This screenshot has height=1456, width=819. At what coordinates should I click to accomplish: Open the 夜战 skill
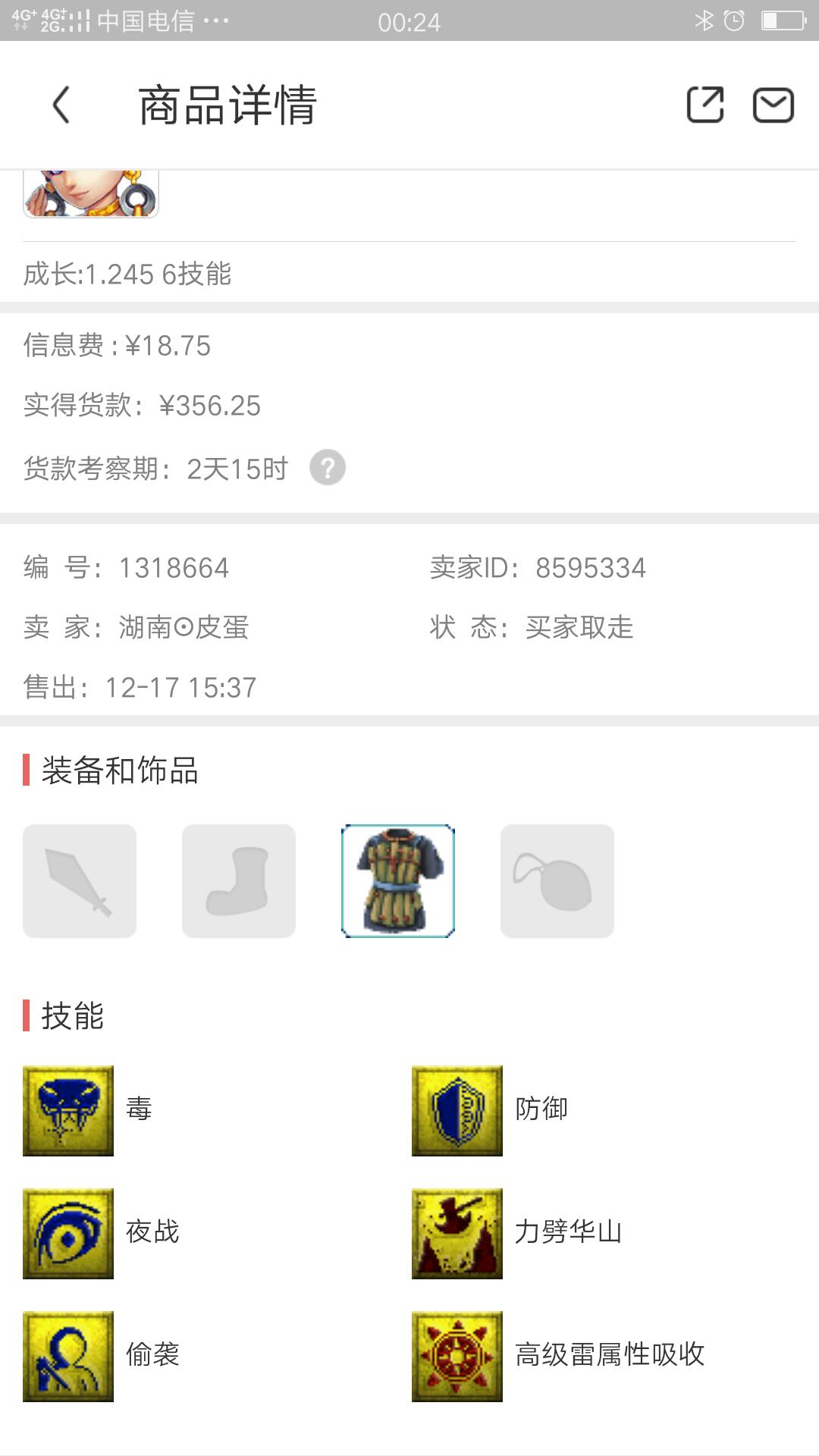(68, 1233)
